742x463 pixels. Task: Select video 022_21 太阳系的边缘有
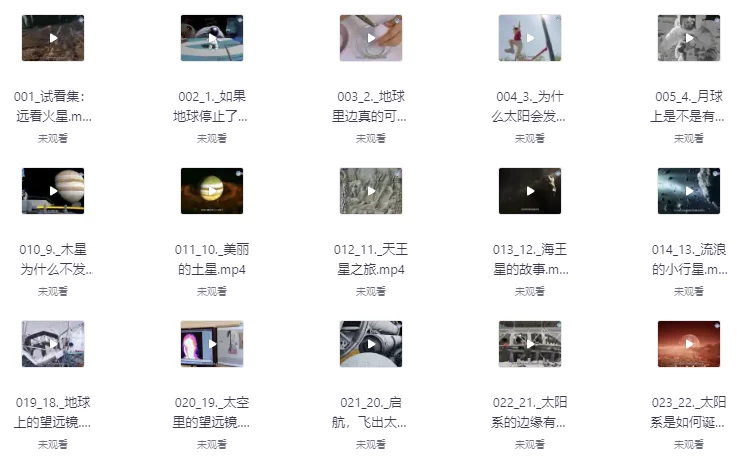tap(530, 344)
